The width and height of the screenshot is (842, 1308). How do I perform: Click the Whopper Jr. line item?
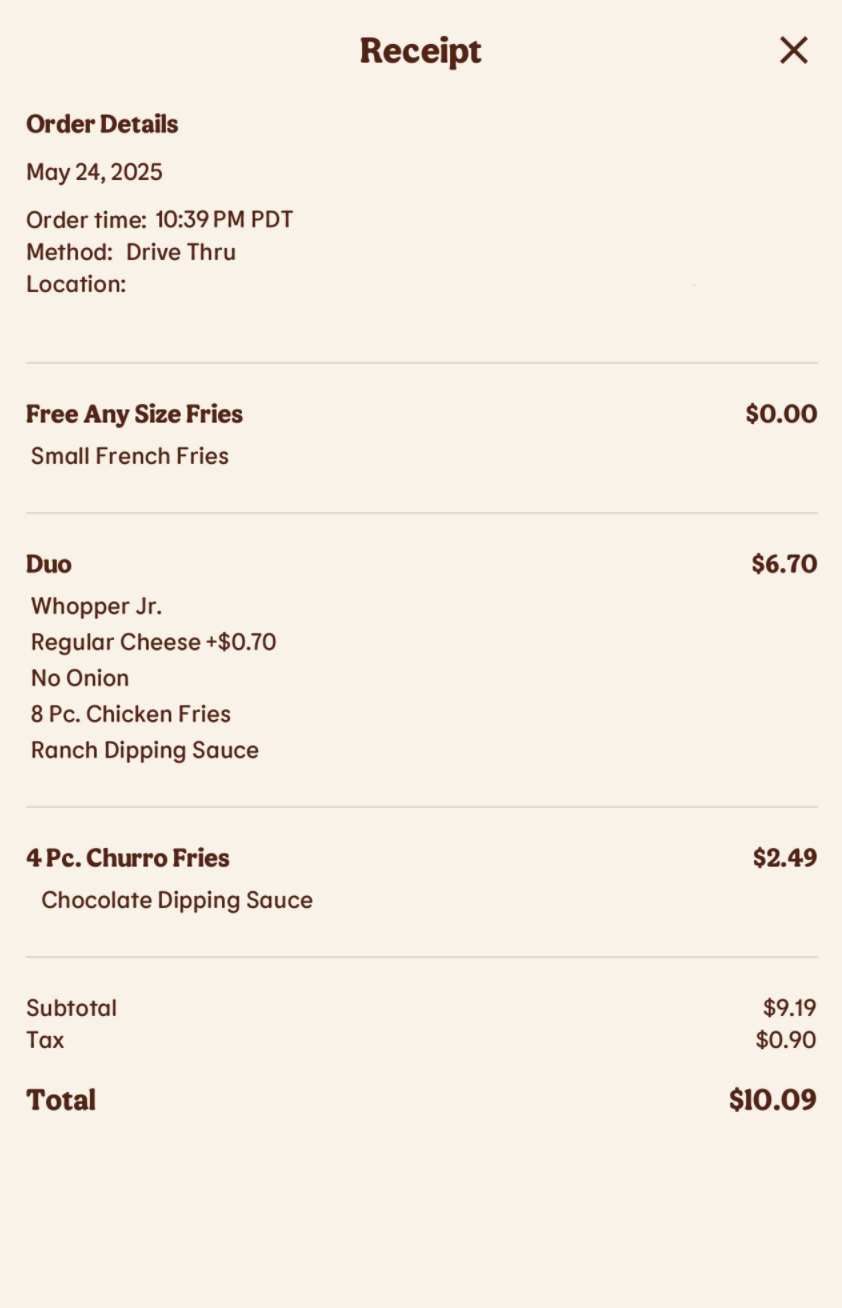97,606
